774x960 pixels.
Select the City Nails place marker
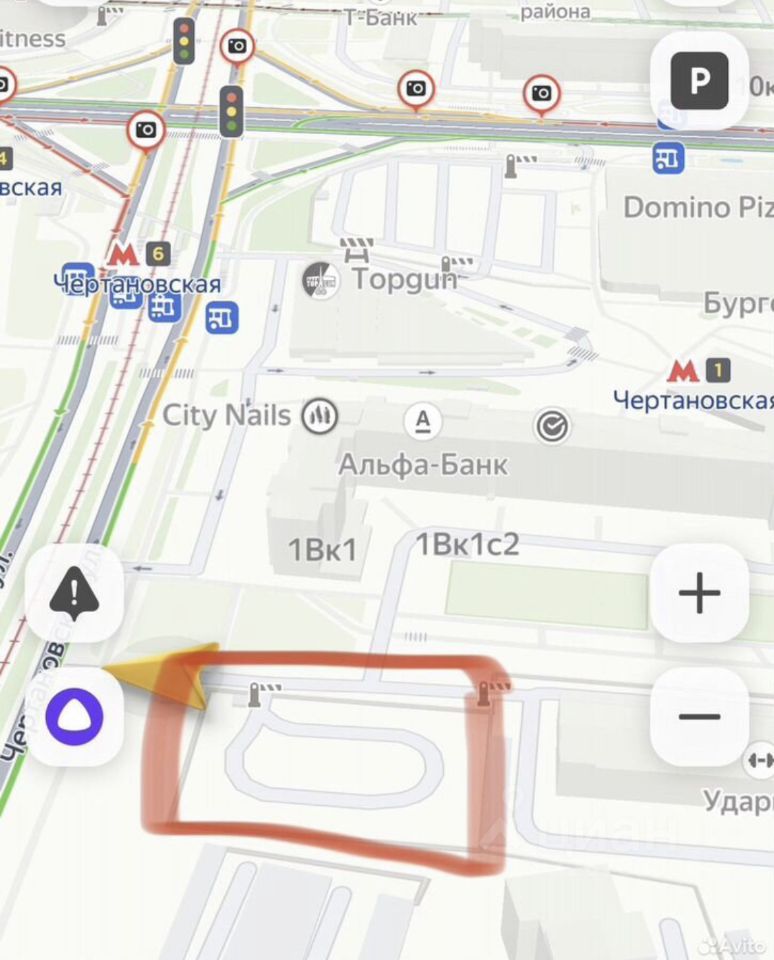point(320,414)
